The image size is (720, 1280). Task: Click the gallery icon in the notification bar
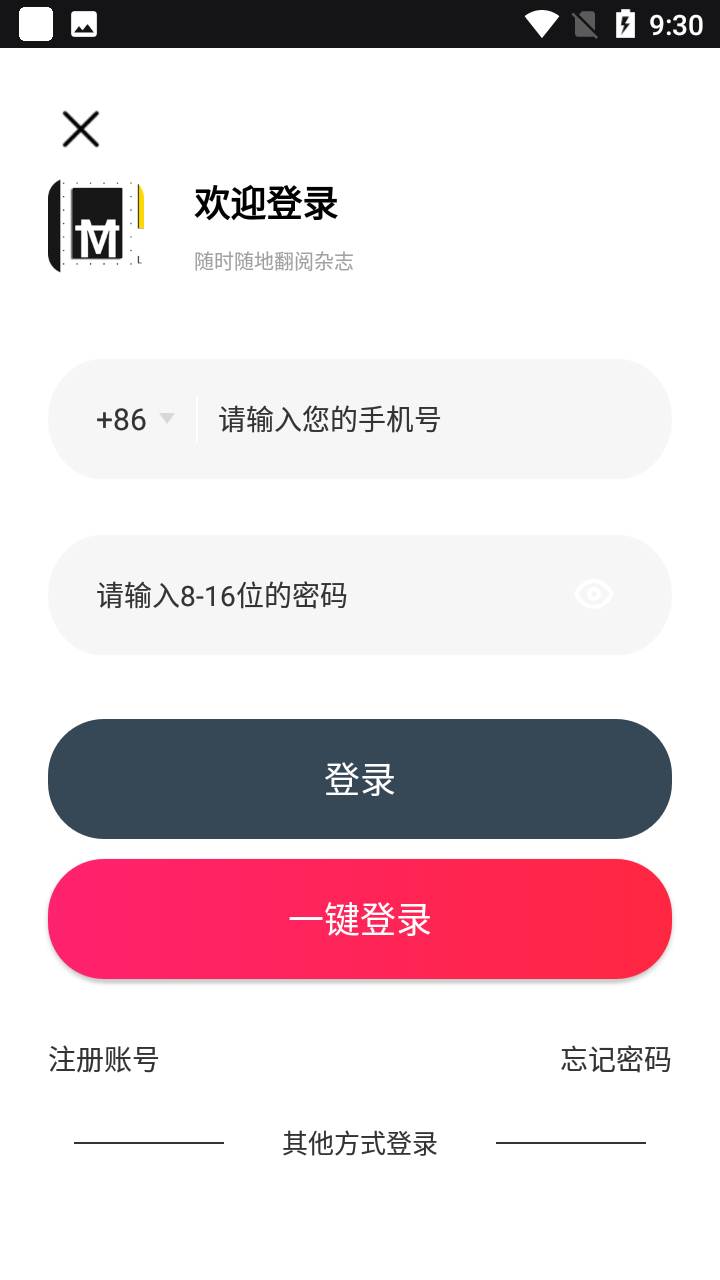click(x=85, y=24)
